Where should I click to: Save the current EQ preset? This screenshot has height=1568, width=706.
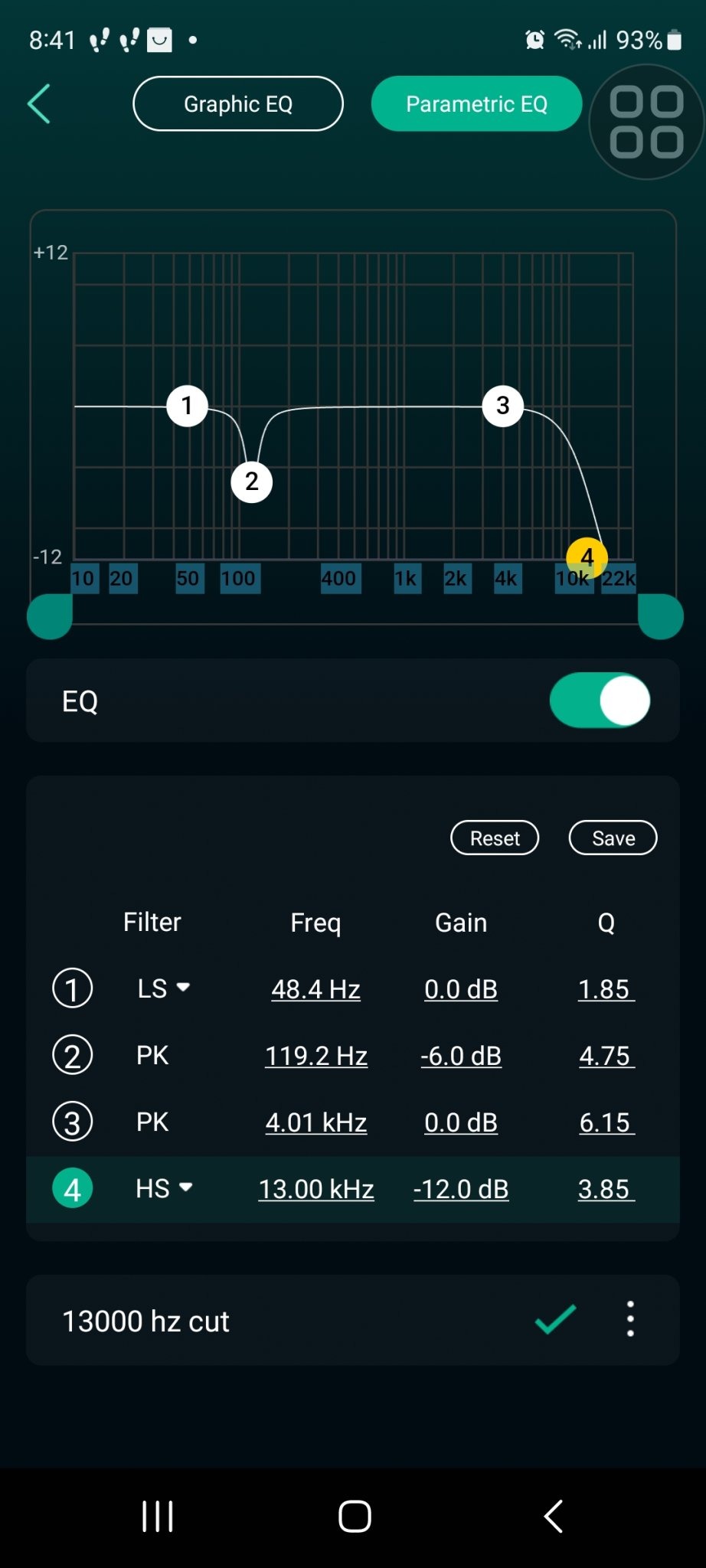613,838
